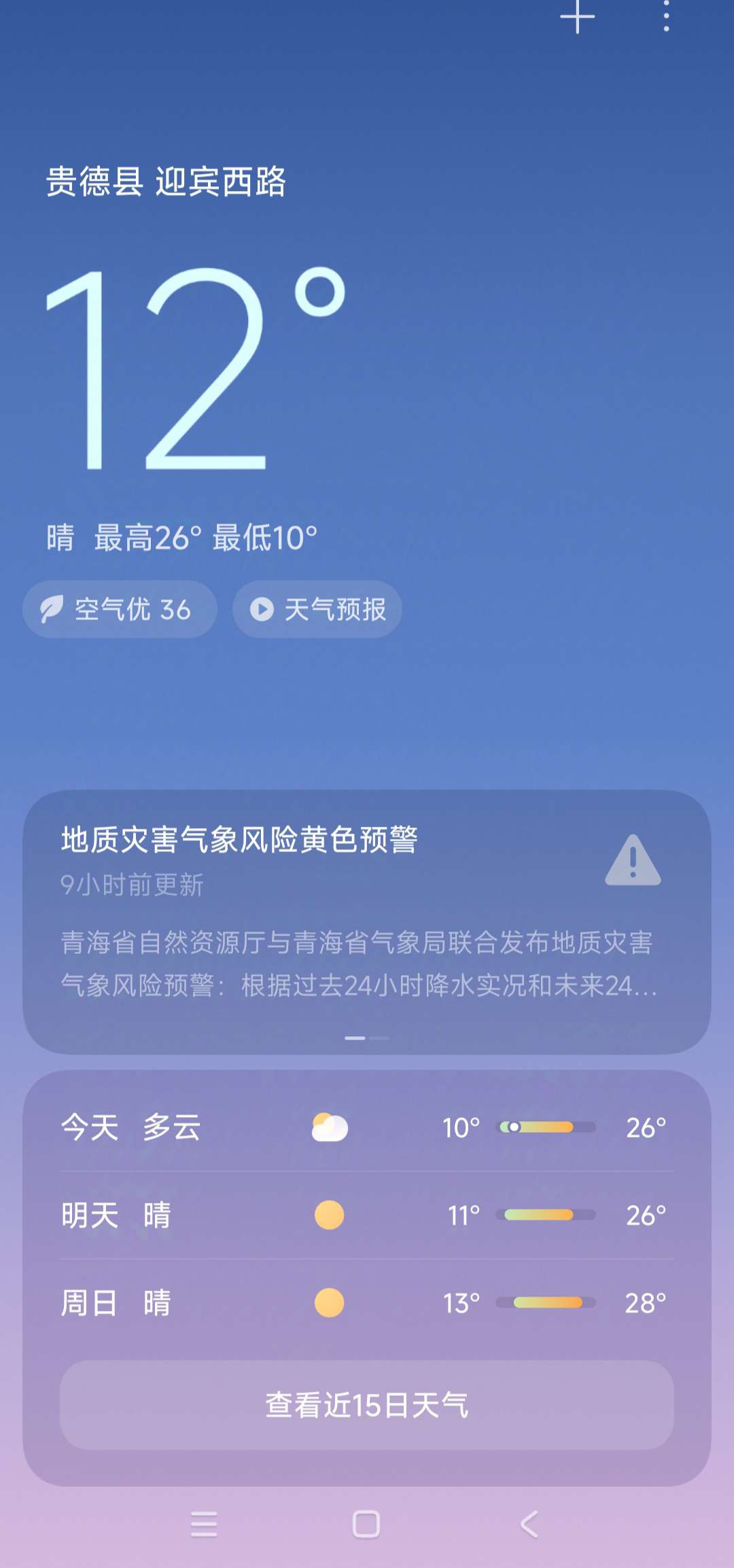The width and height of the screenshot is (734, 1568).
Task: Go back using the system back button
Action: tap(529, 1524)
